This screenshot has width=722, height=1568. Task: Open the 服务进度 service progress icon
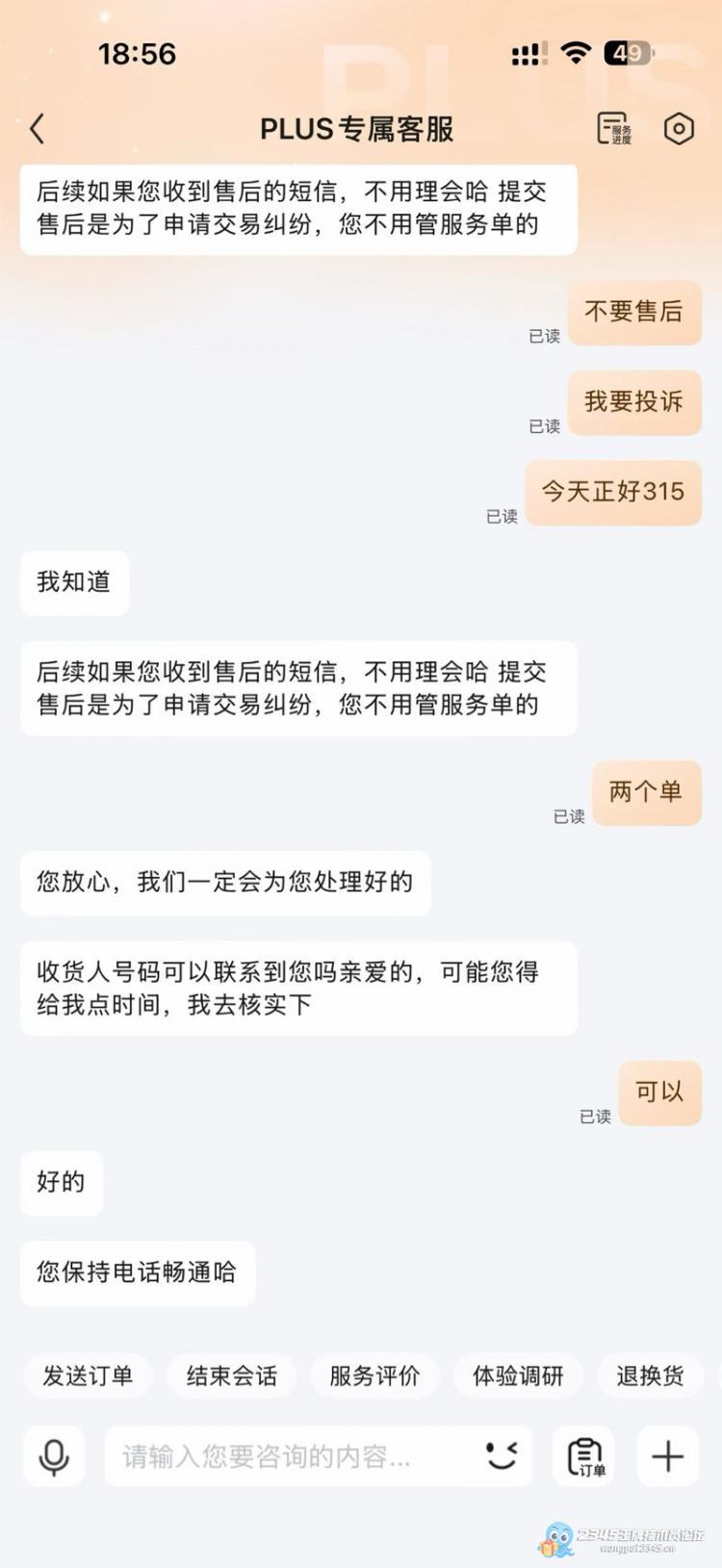click(614, 128)
